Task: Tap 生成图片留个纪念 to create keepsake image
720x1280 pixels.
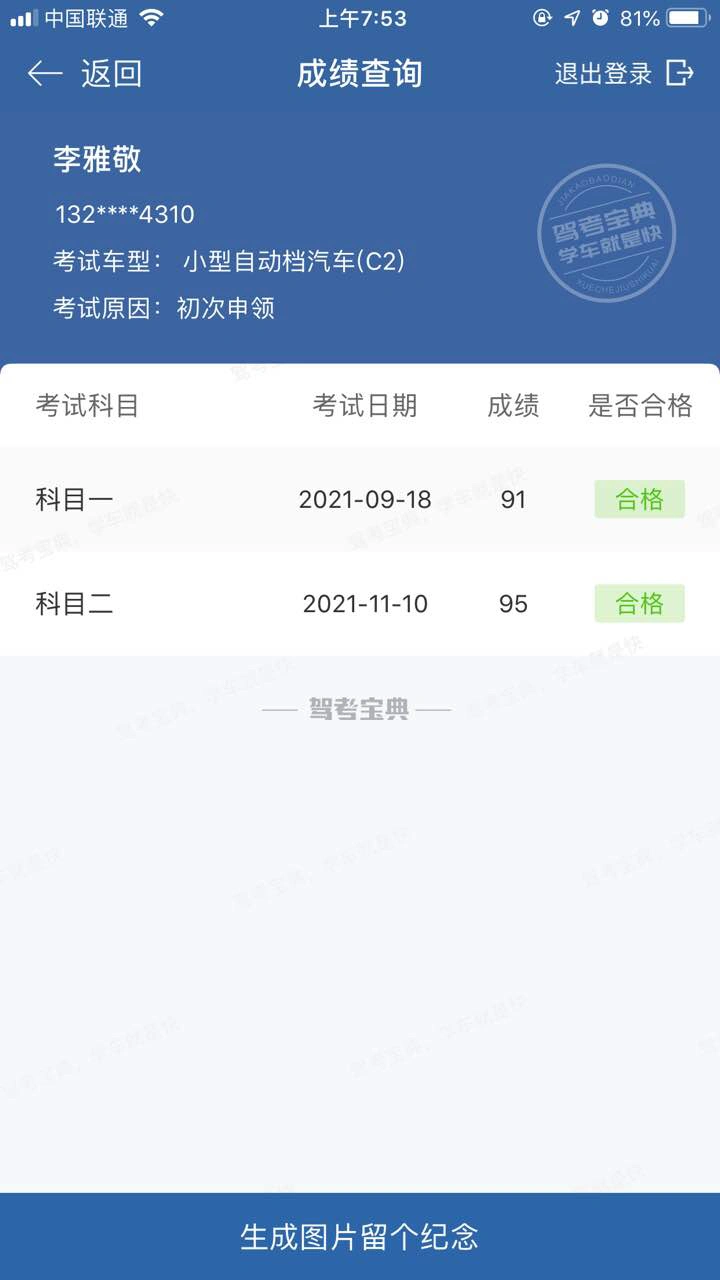Action: (x=360, y=1236)
